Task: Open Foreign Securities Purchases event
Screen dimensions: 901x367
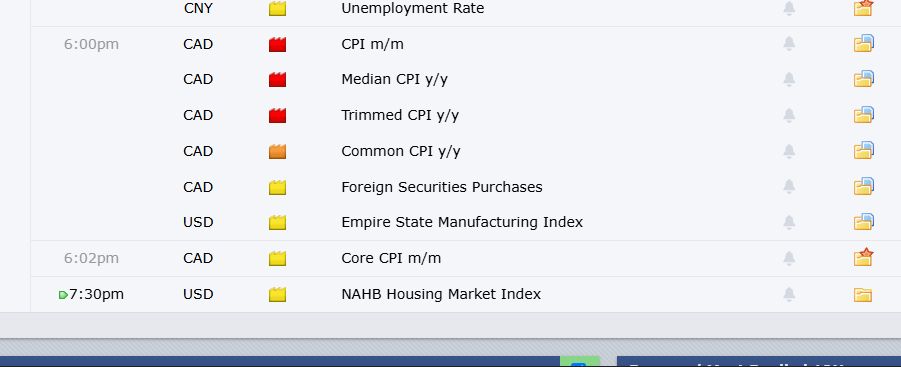Action: pos(441,187)
